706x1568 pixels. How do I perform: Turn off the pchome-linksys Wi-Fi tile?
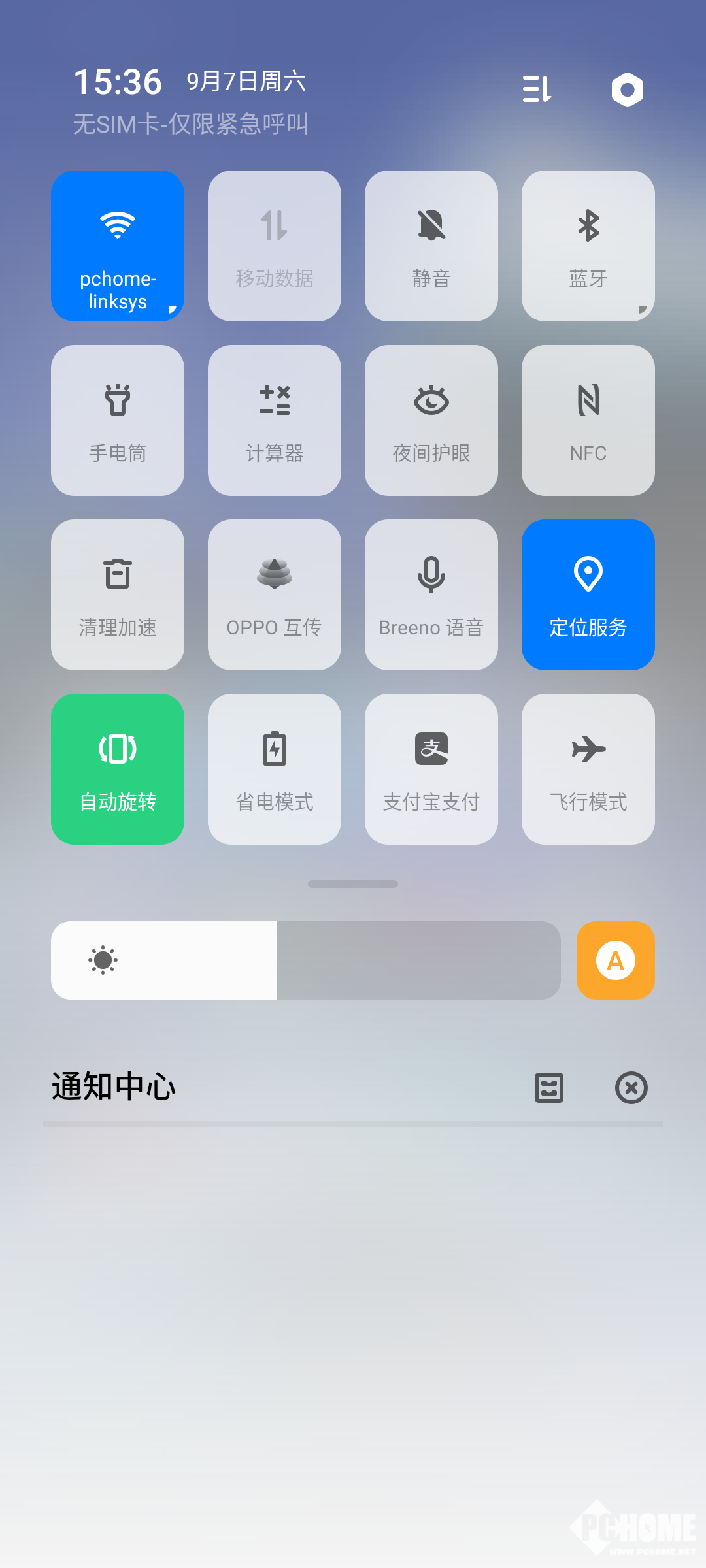click(x=118, y=246)
